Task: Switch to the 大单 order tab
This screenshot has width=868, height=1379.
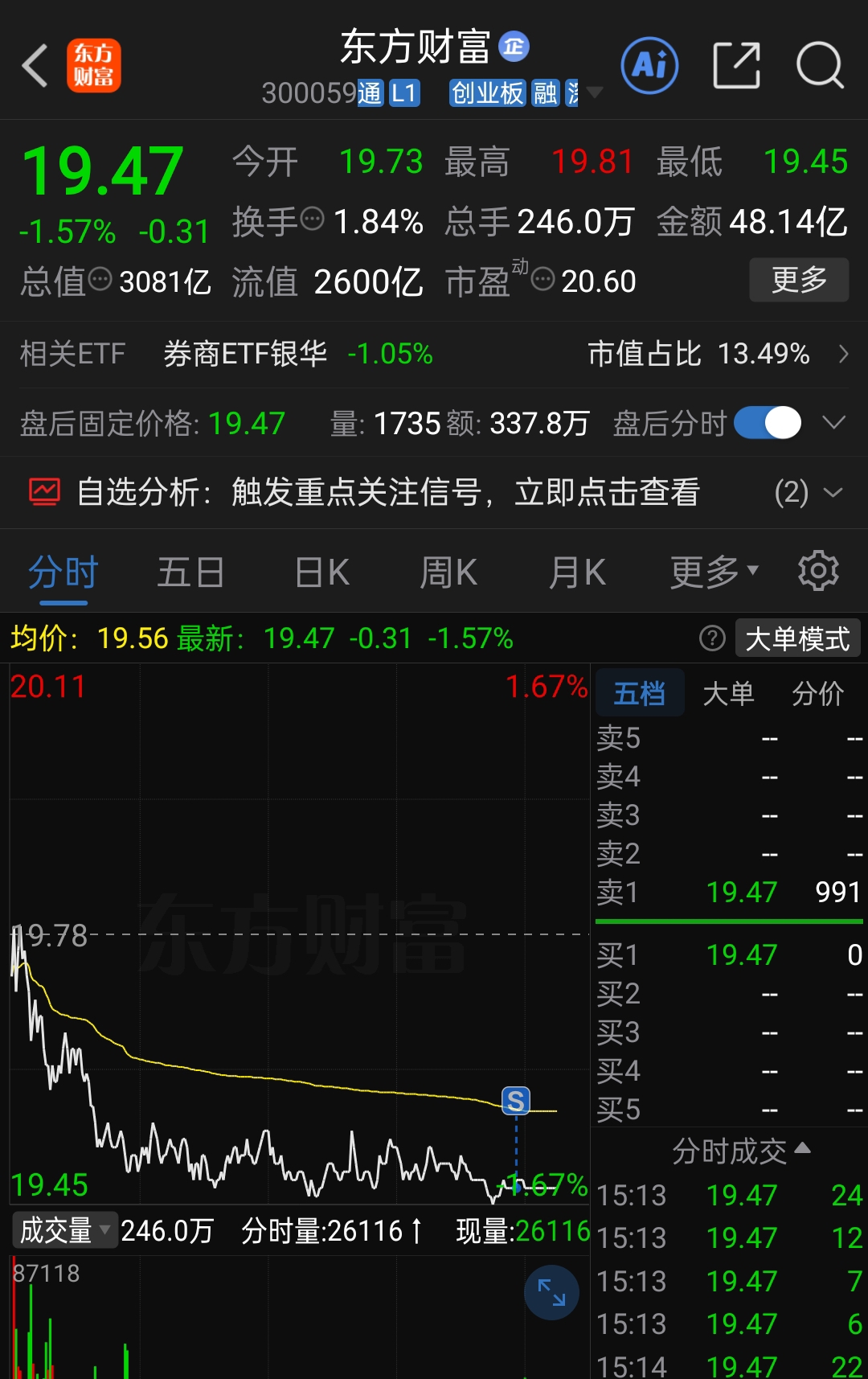Action: (x=728, y=693)
